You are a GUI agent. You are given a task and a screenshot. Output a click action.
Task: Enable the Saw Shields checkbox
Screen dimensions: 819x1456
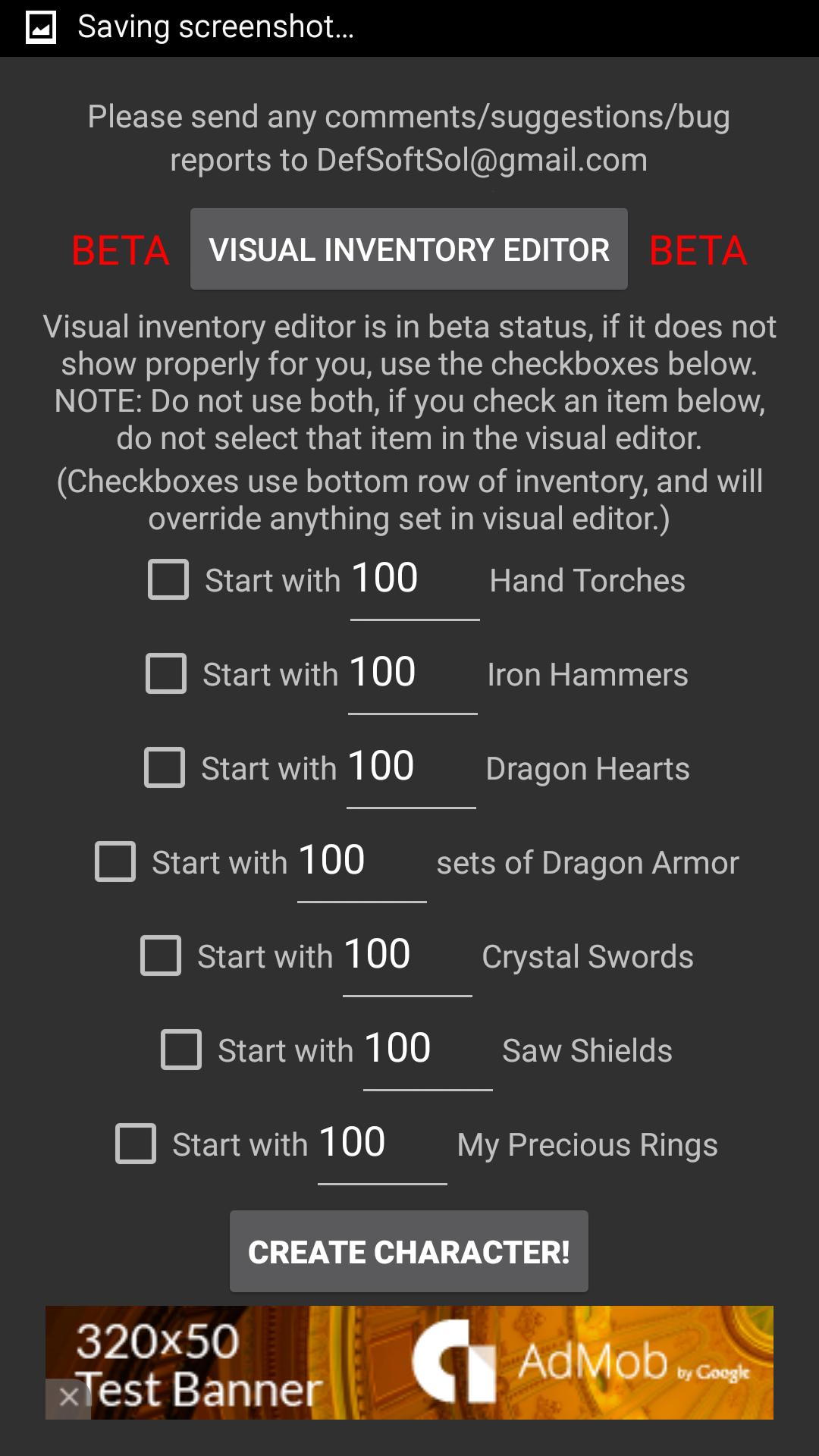tap(181, 1050)
